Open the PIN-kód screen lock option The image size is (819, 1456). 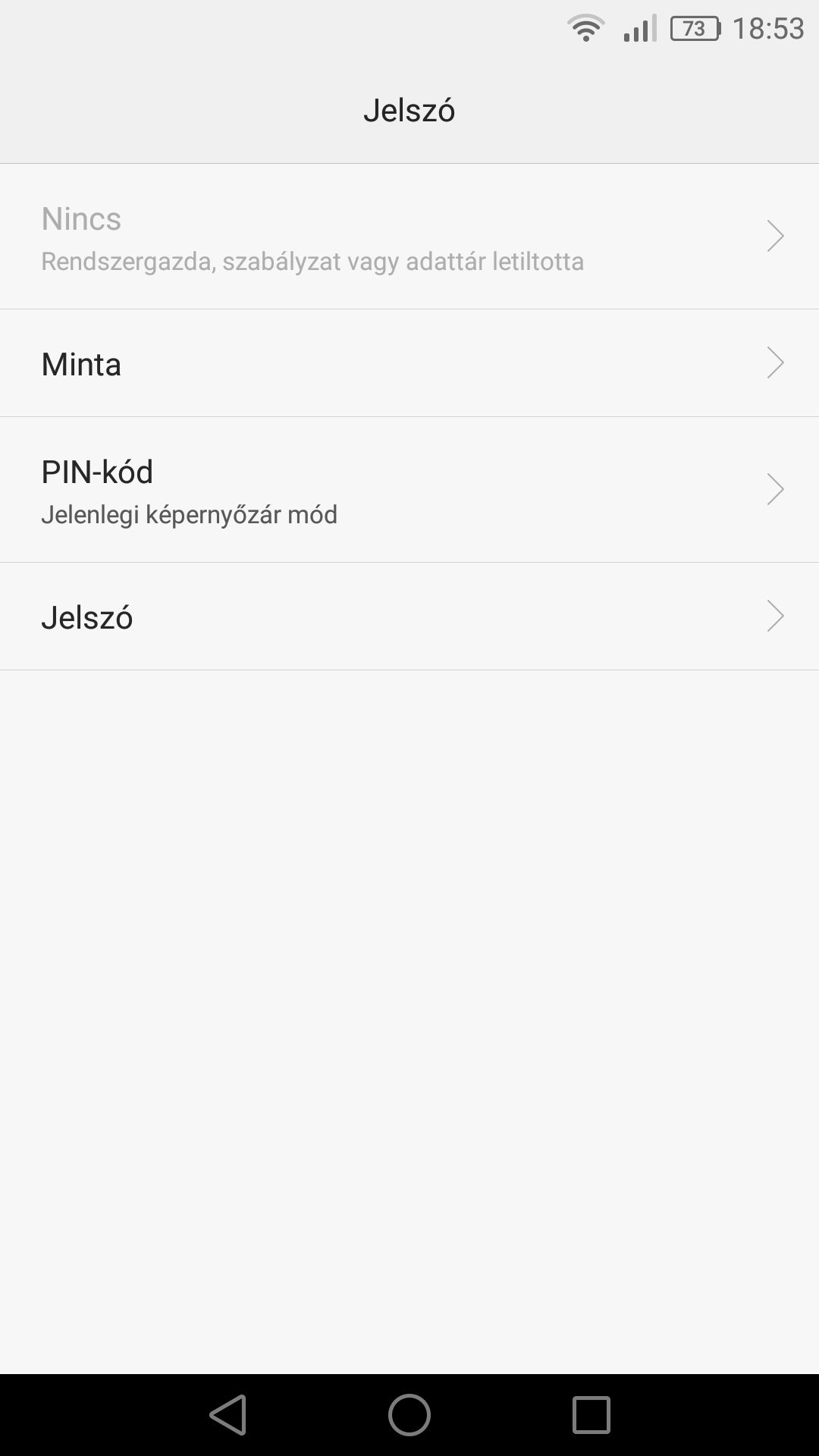(x=409, y=490)
